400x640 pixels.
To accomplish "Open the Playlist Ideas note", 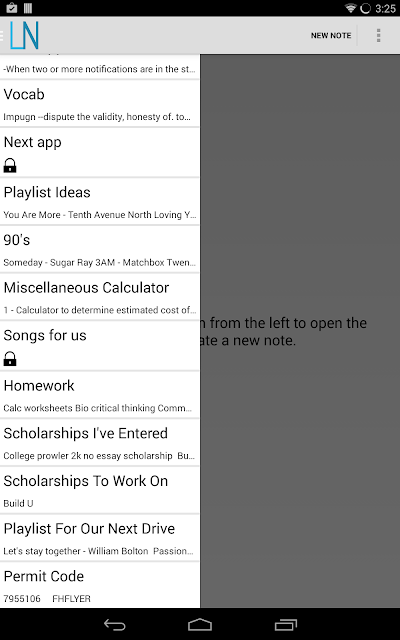I will click(x=100, y=202).
